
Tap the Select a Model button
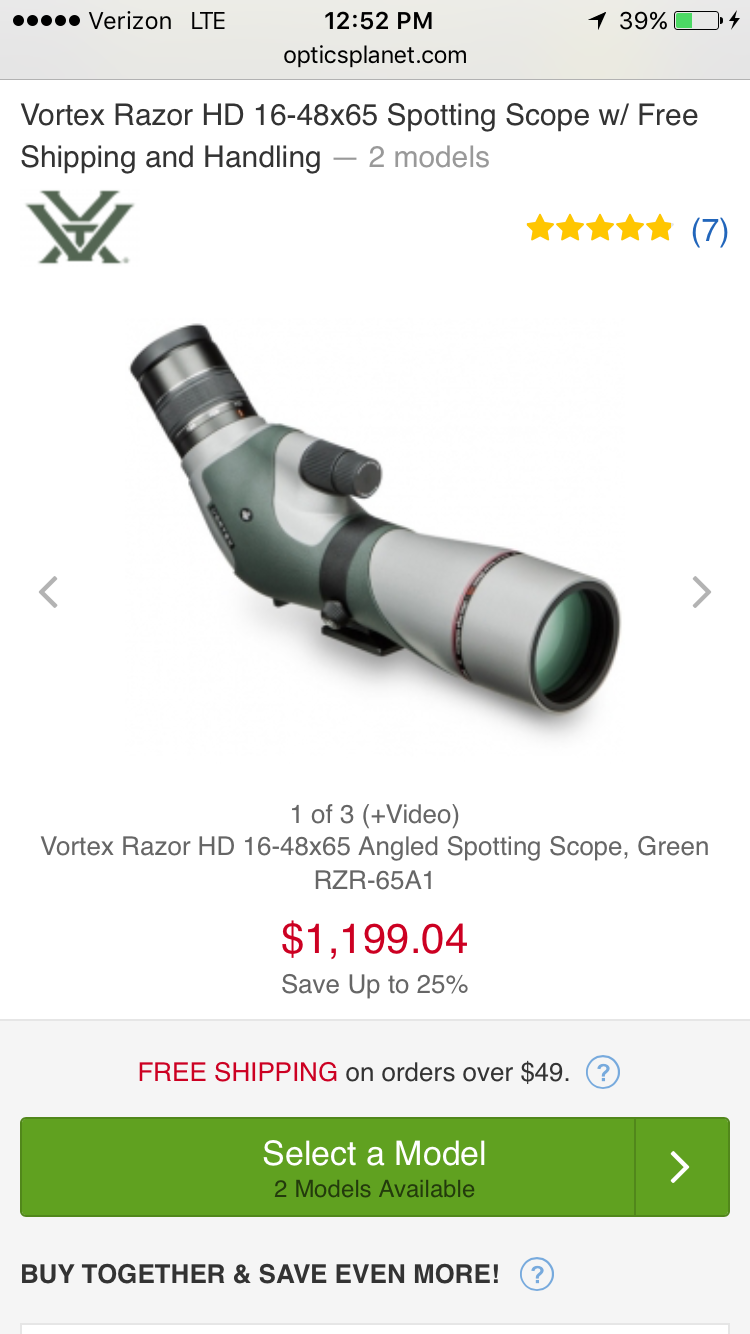[x=375, y=1167]
